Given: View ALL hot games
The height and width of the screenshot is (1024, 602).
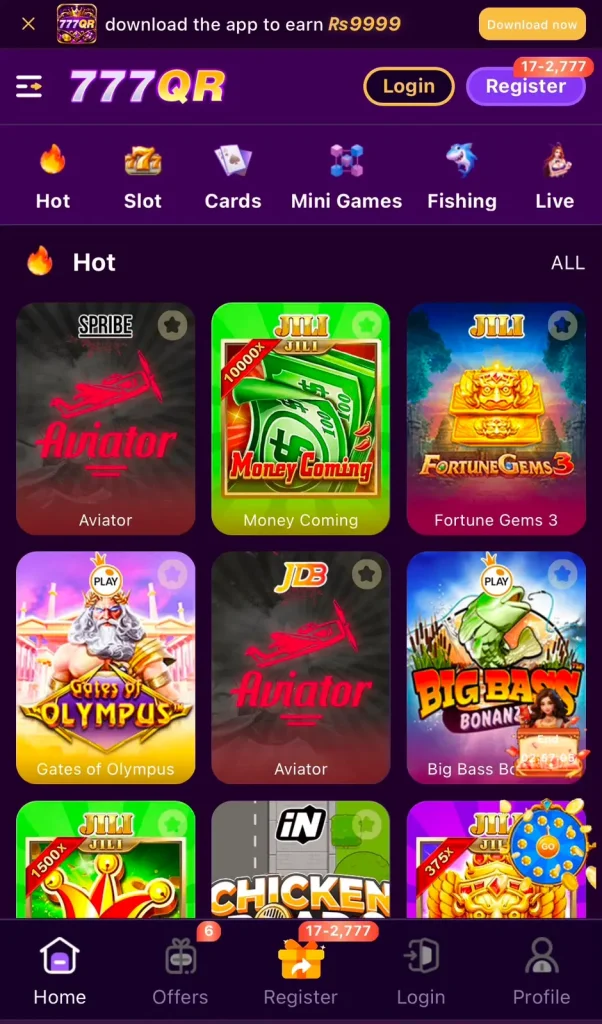Looking at the screenshot, I should tap(567, 263).
